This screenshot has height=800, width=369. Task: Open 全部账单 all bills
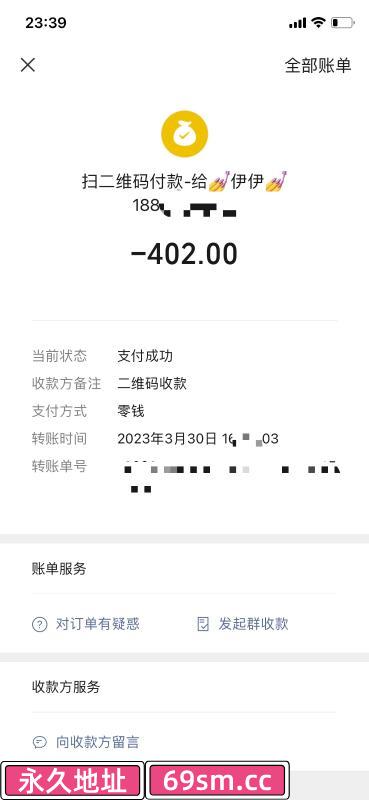(x=318, y=65)
